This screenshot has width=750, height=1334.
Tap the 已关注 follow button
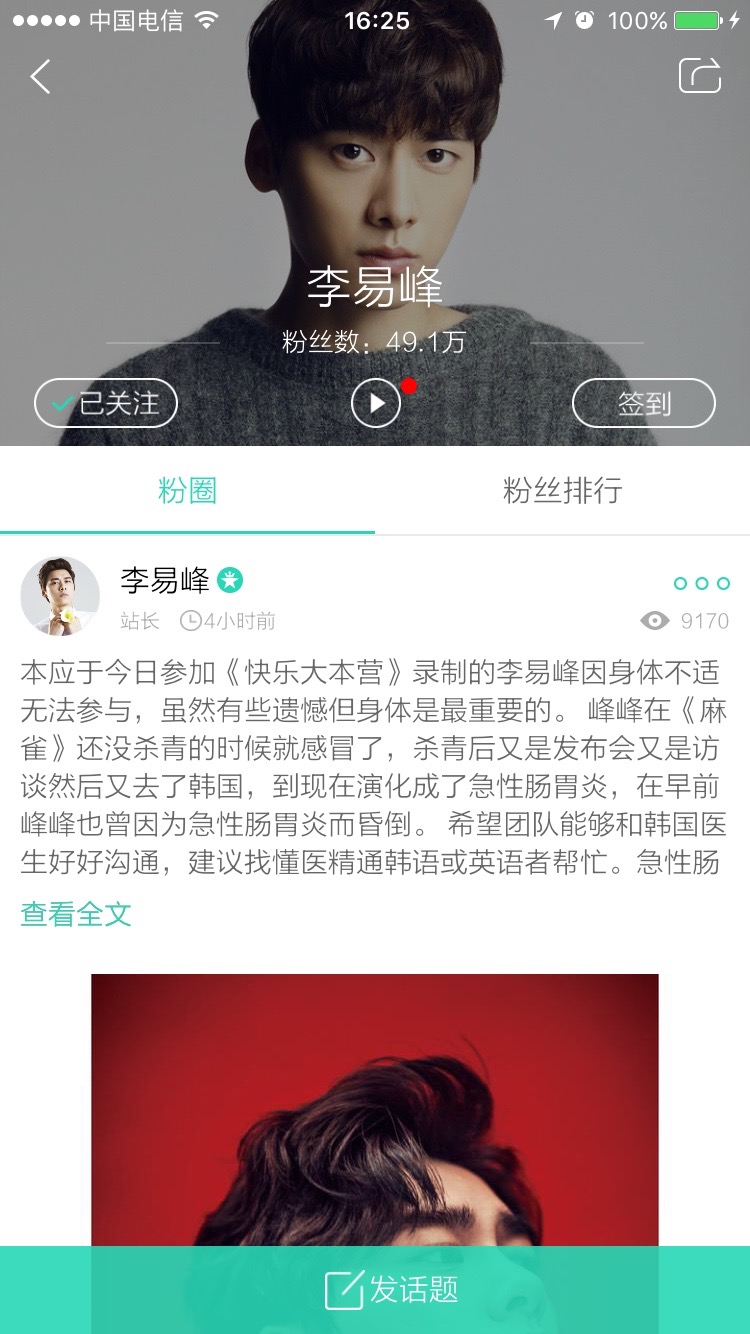106,403
